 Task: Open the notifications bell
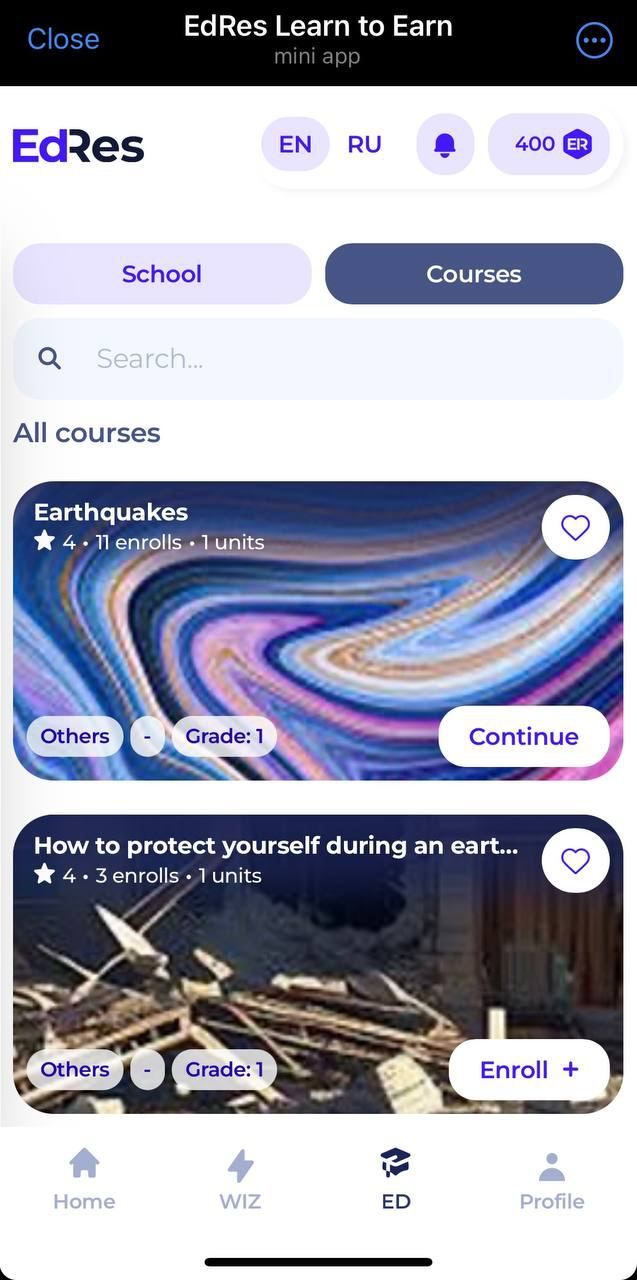click(x=445, y=145)
